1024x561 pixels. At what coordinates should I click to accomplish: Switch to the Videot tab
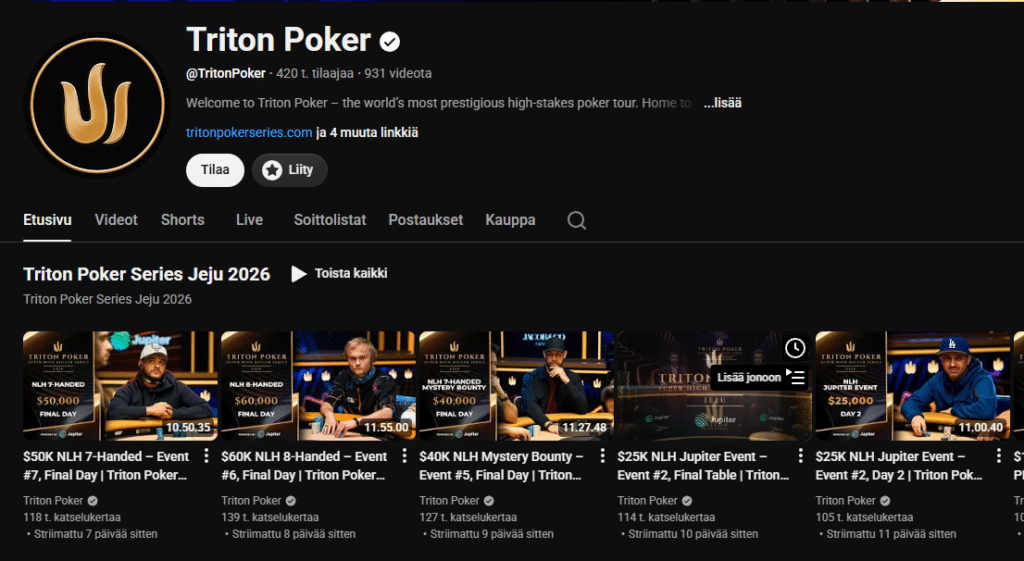[x=116, y=220]
